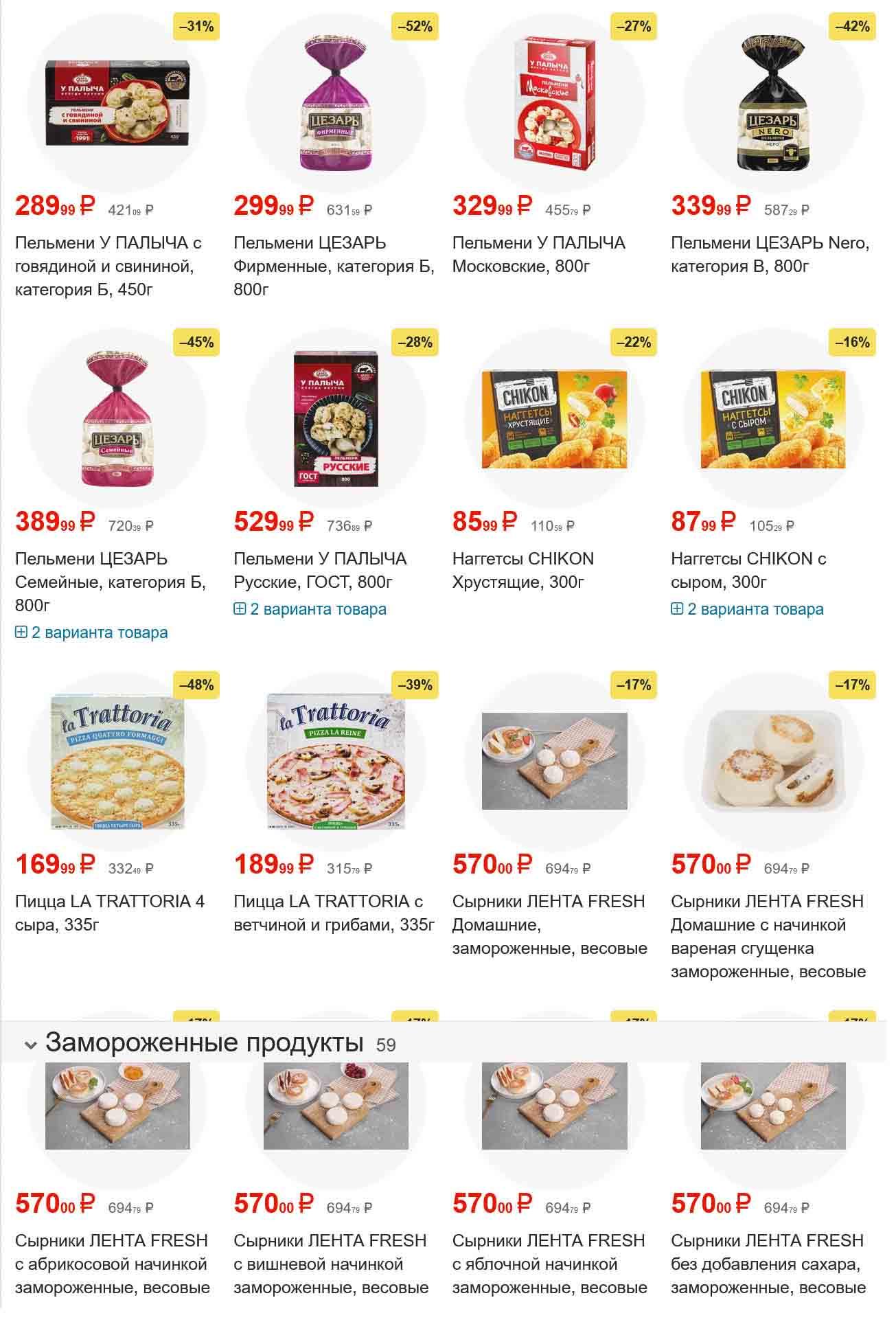
Task: Open Пельмени У ПАЛЫЧА Русские ГОСТ
Action: pyautogui.click(x=320, y=570)
